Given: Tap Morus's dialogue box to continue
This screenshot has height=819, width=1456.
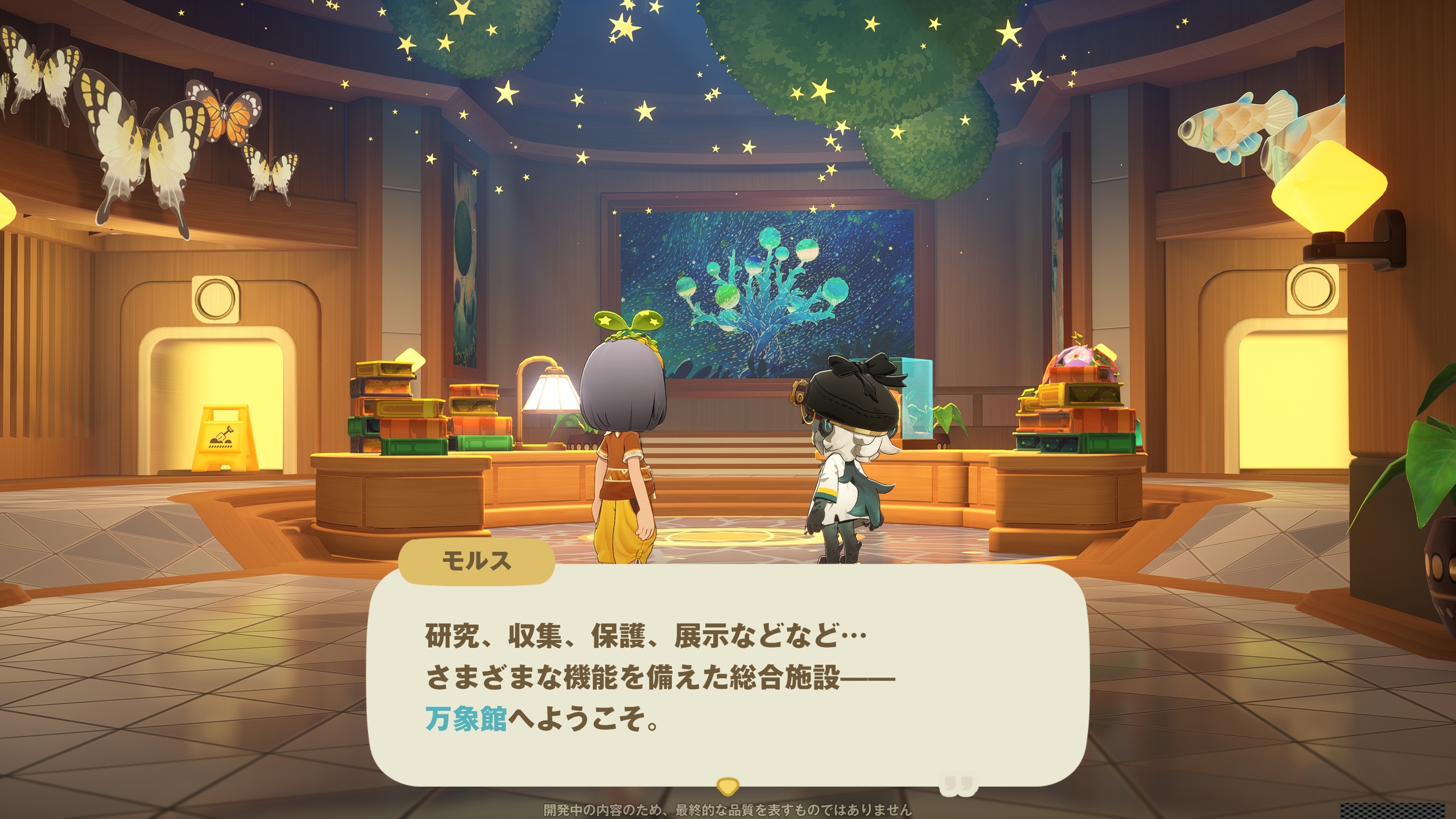Looking at the screenshot, I should [728, 677].
